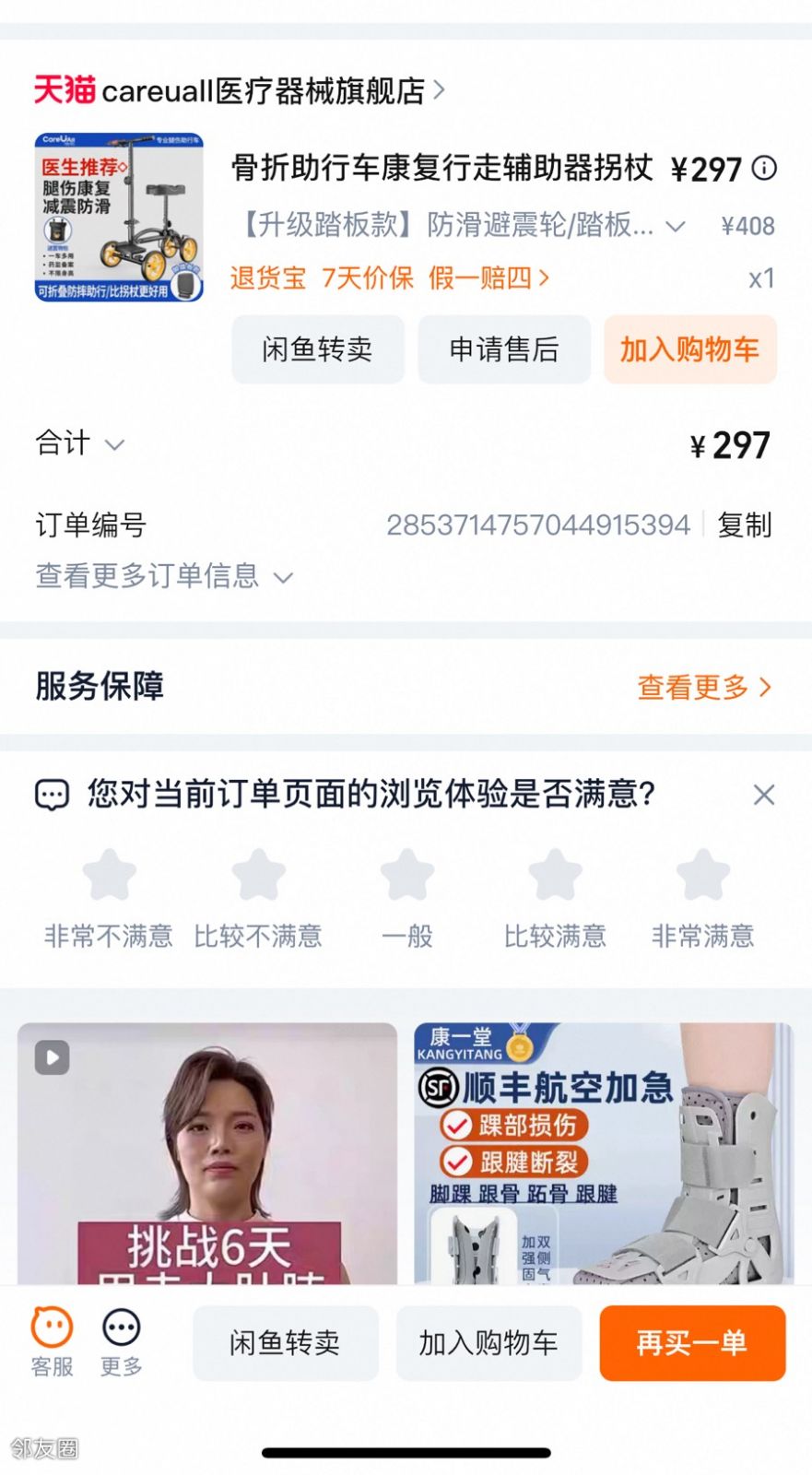The image size is (812, 1475).
Task: Open 查看更多 under 服务保障
Action: (704, 687)
